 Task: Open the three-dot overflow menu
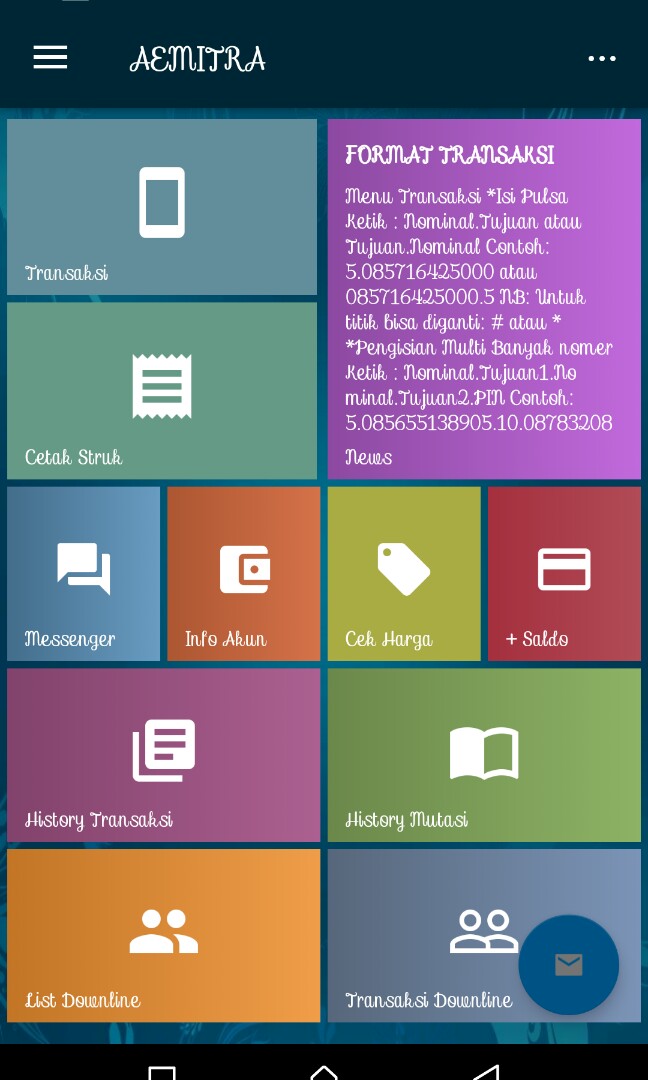602,59
